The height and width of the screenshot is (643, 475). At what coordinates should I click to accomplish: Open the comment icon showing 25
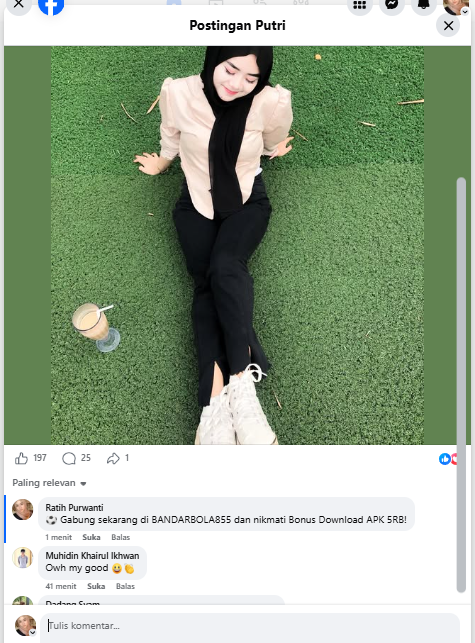tap(69, 458)
